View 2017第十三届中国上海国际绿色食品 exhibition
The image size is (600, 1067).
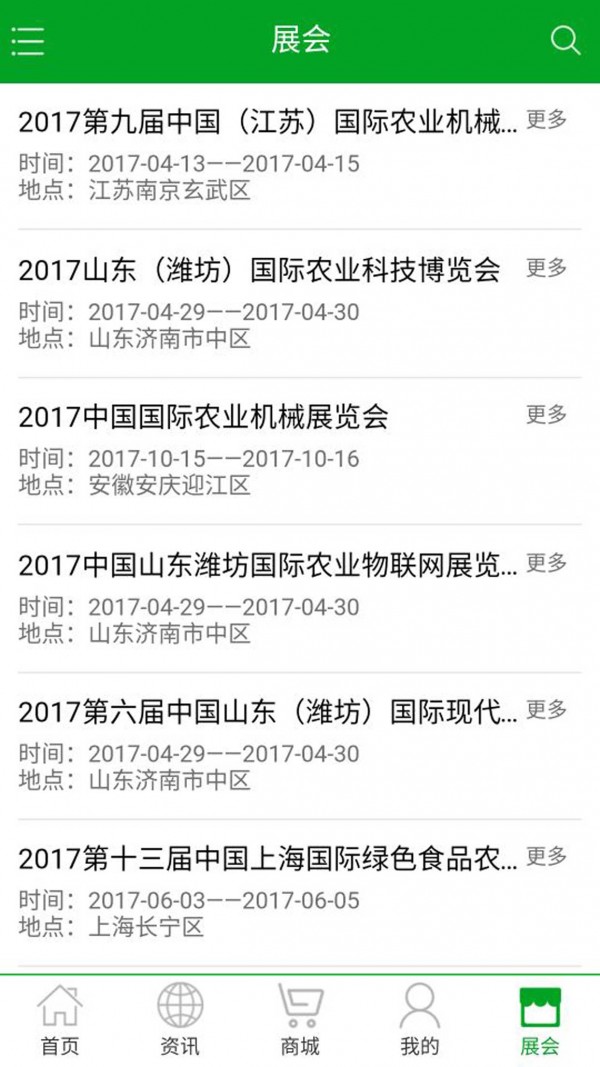268,859
